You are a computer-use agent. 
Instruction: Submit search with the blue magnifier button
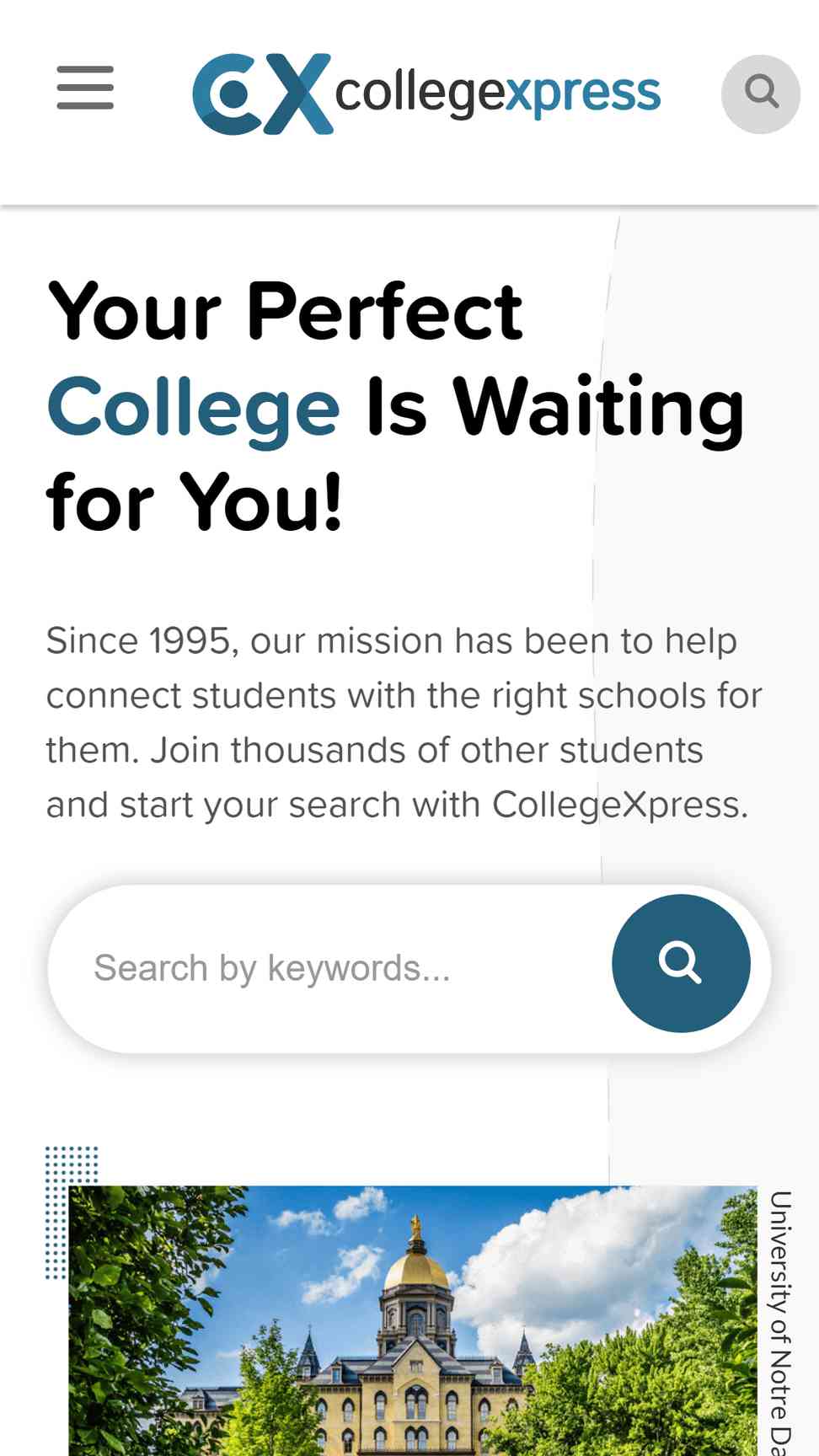coord(681,963)
